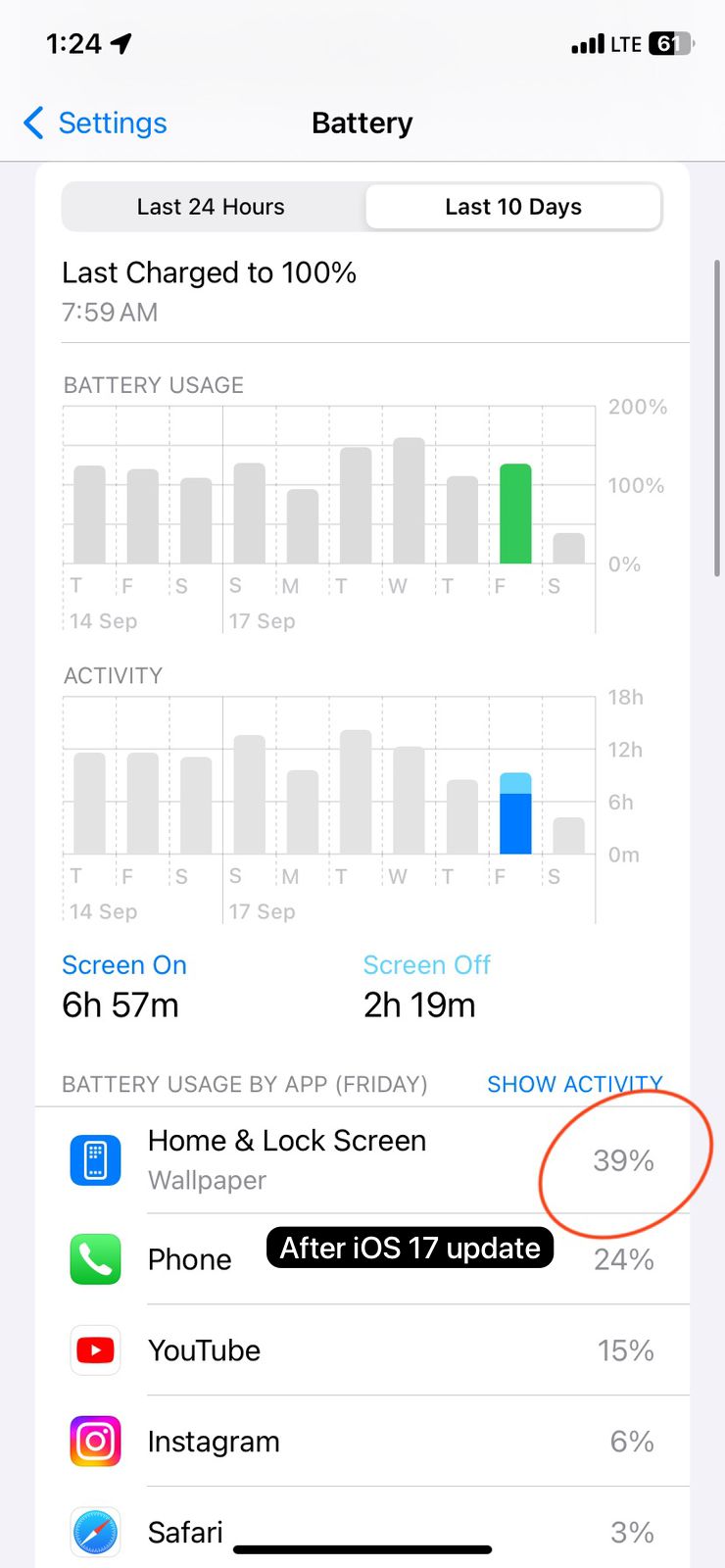Select the Last 10 Days segment

(513, 207)
